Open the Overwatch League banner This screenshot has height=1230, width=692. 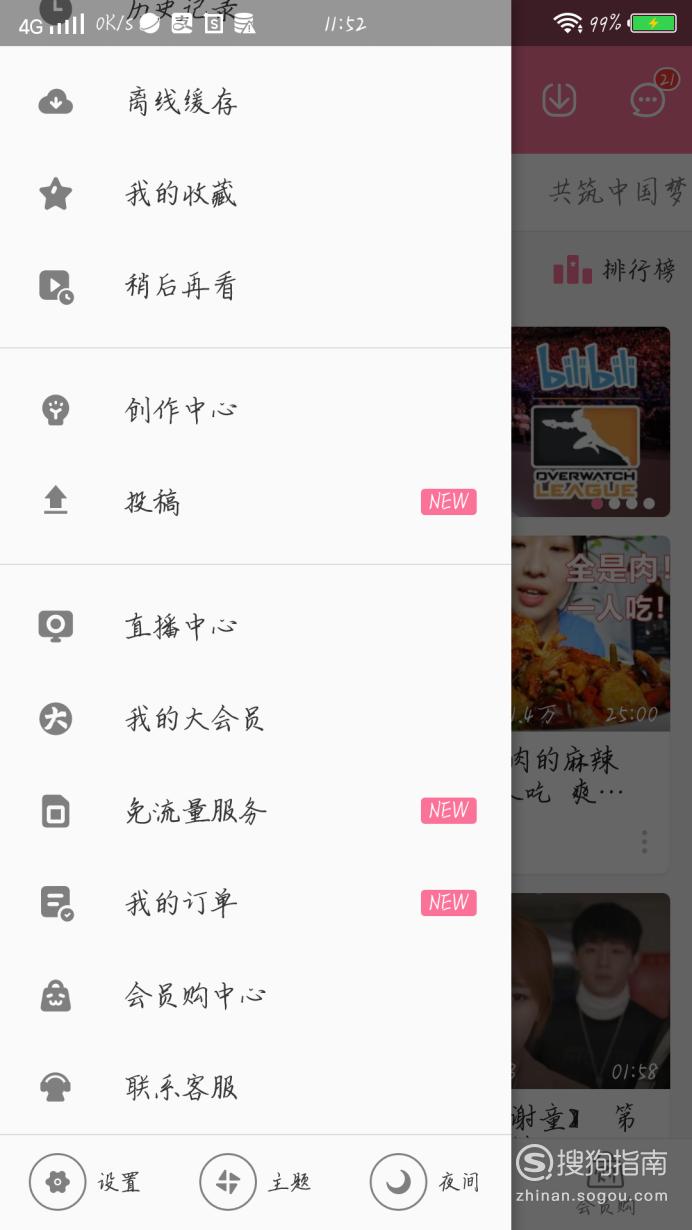click(591, 421)
